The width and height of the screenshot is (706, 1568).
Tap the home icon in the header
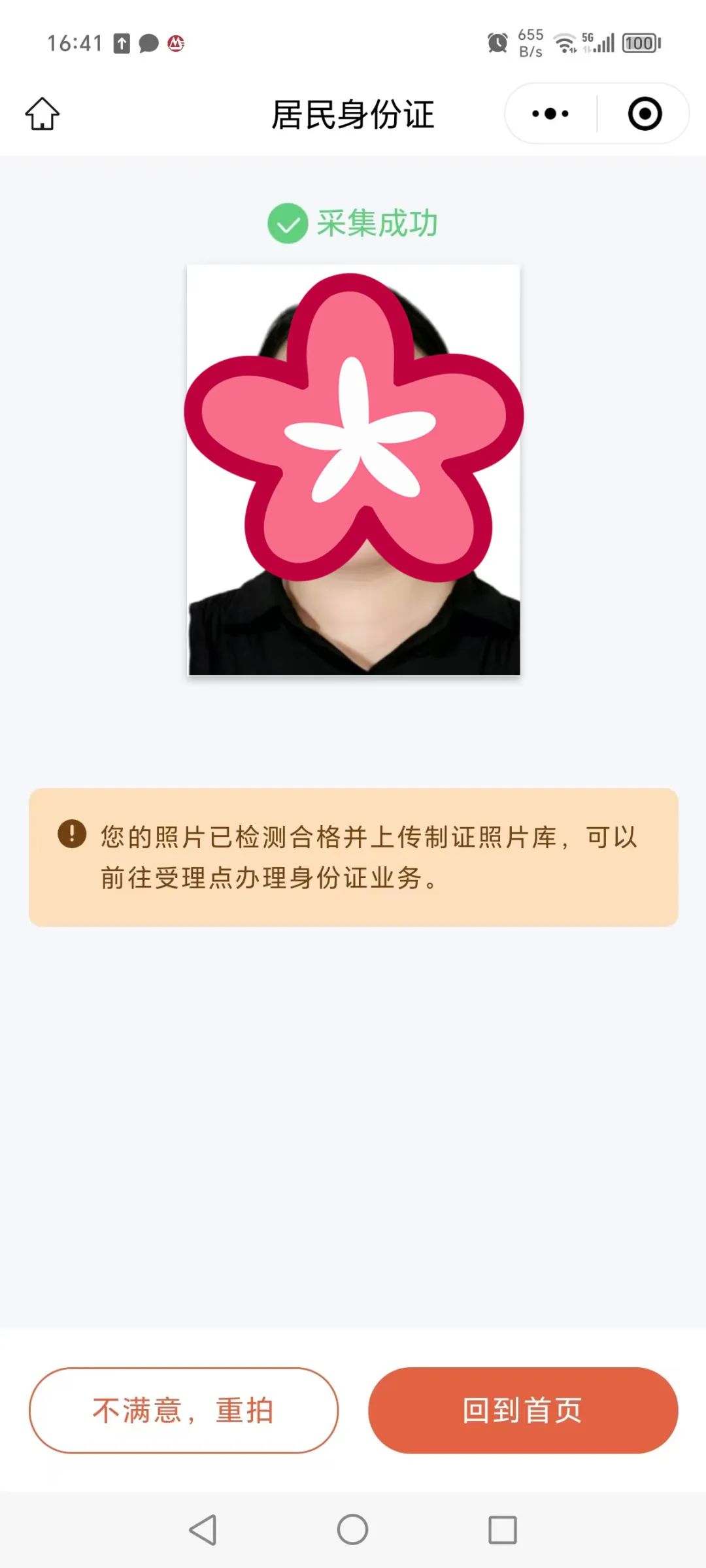(x=42, y=114)
